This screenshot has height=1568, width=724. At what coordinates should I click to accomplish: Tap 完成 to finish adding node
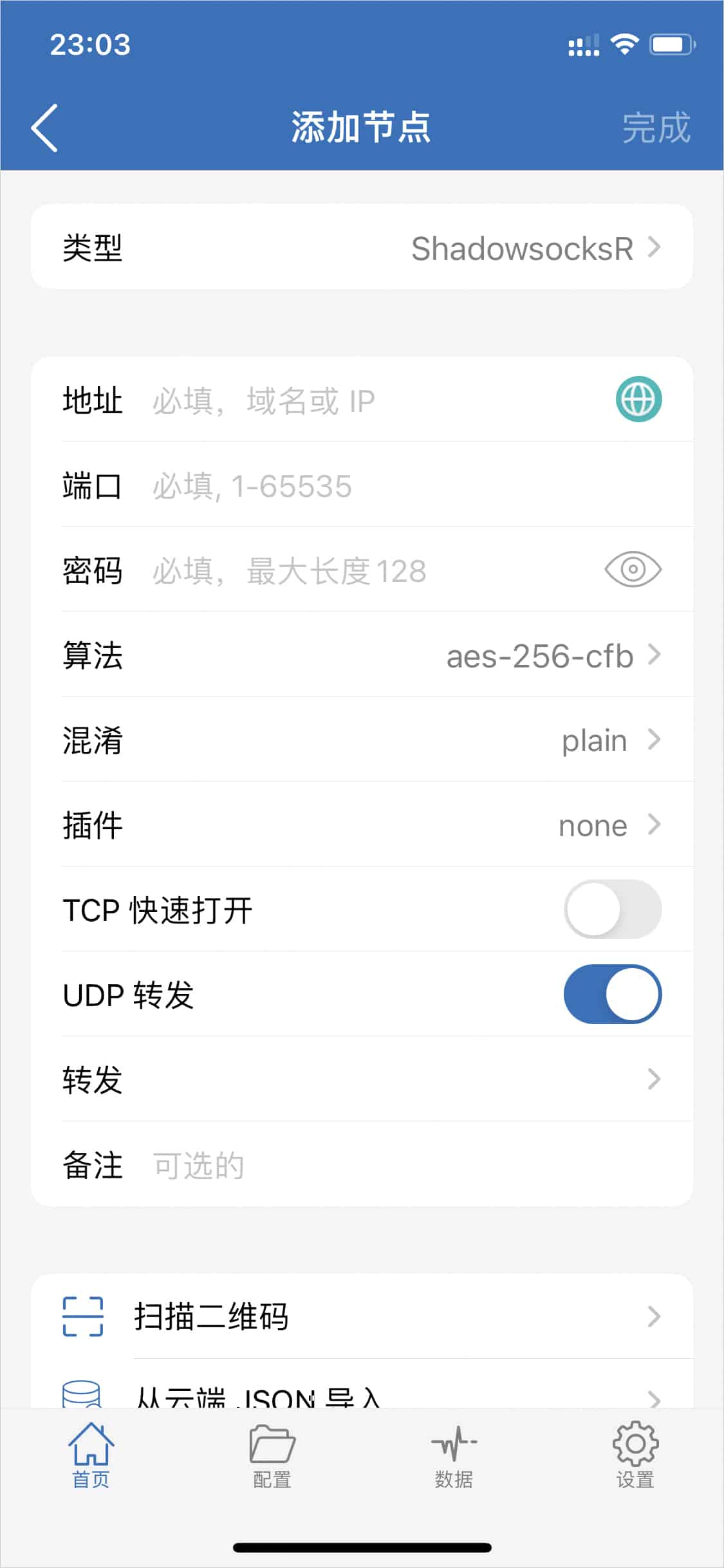pos(655,127)
